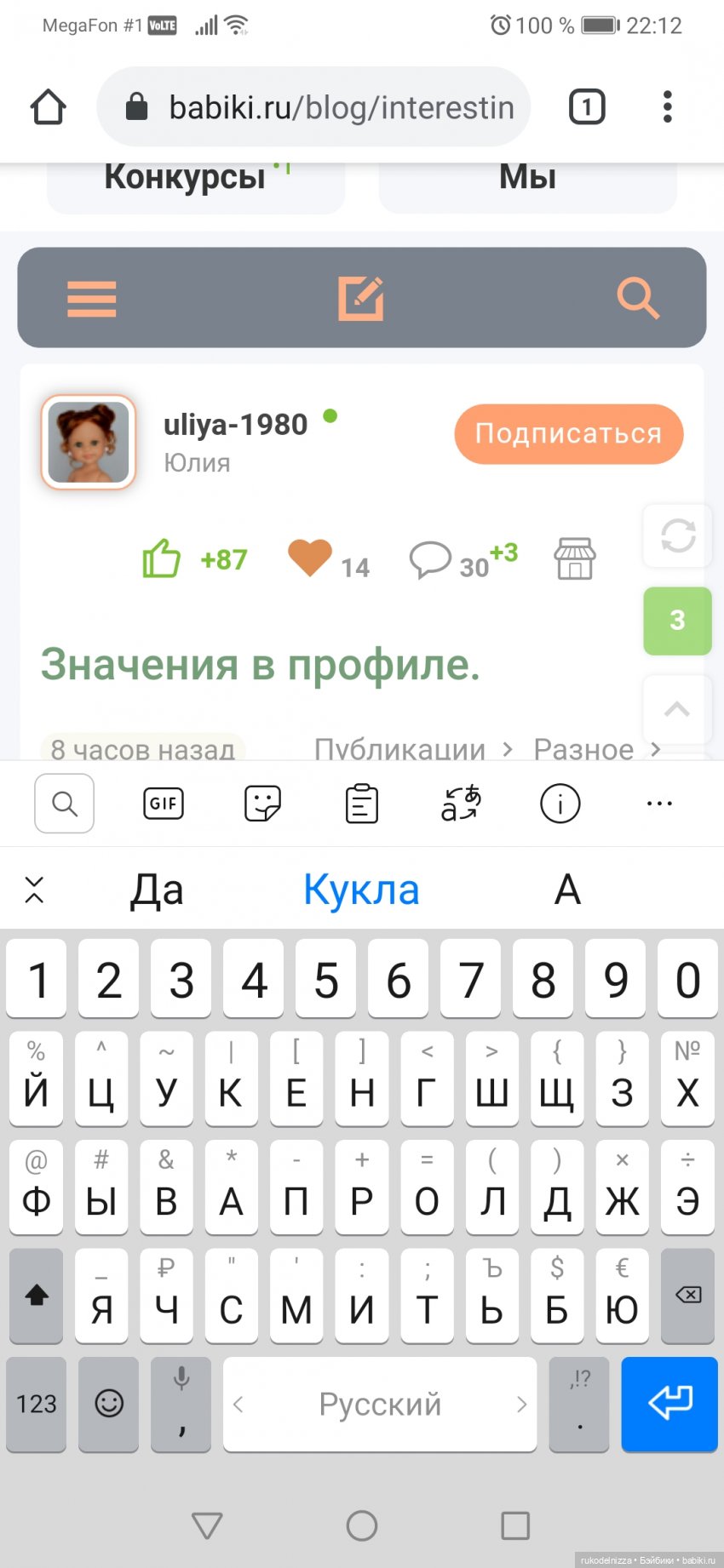The width and height of the screenshot is (724, 1568).
Task: Add post to favorites with heart
Action: [309, 558]
